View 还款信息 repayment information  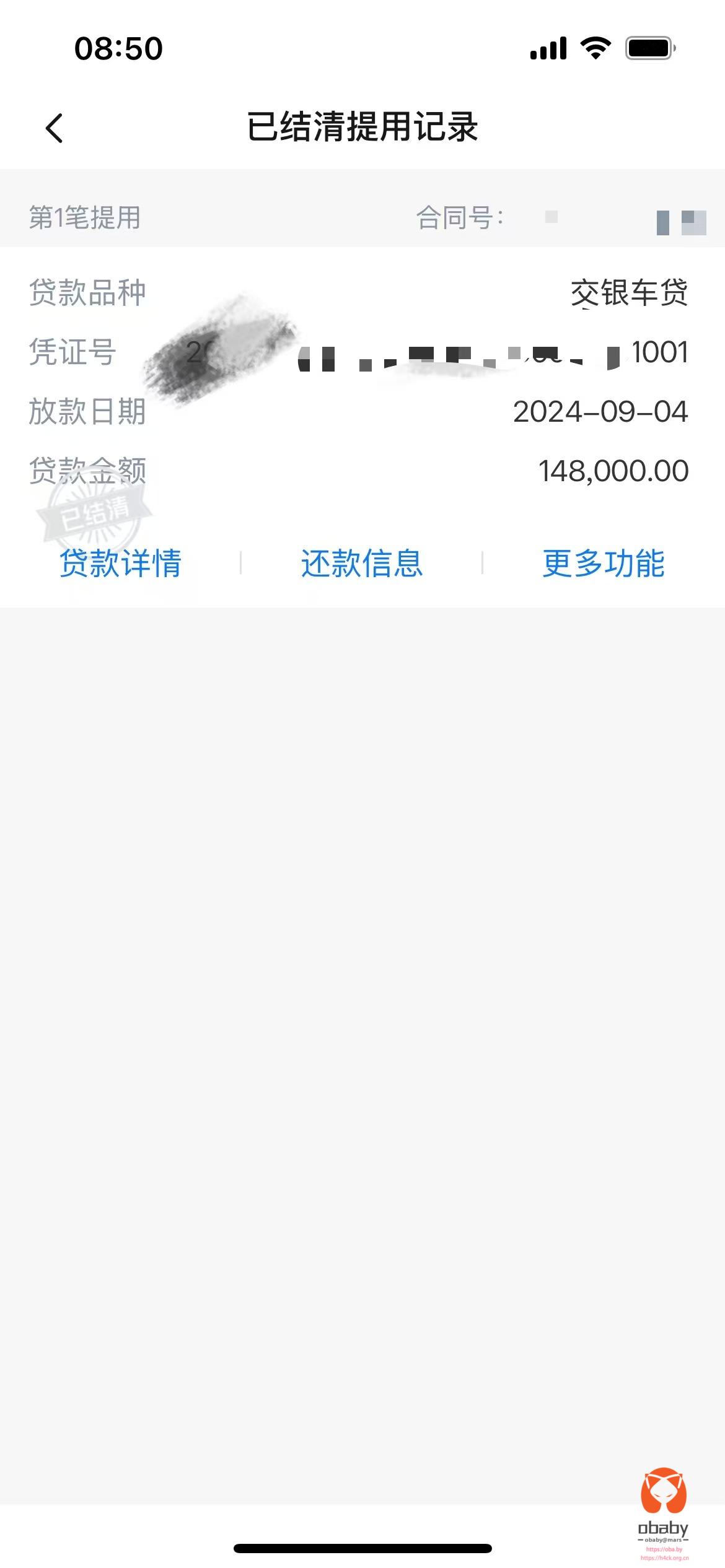362,563
